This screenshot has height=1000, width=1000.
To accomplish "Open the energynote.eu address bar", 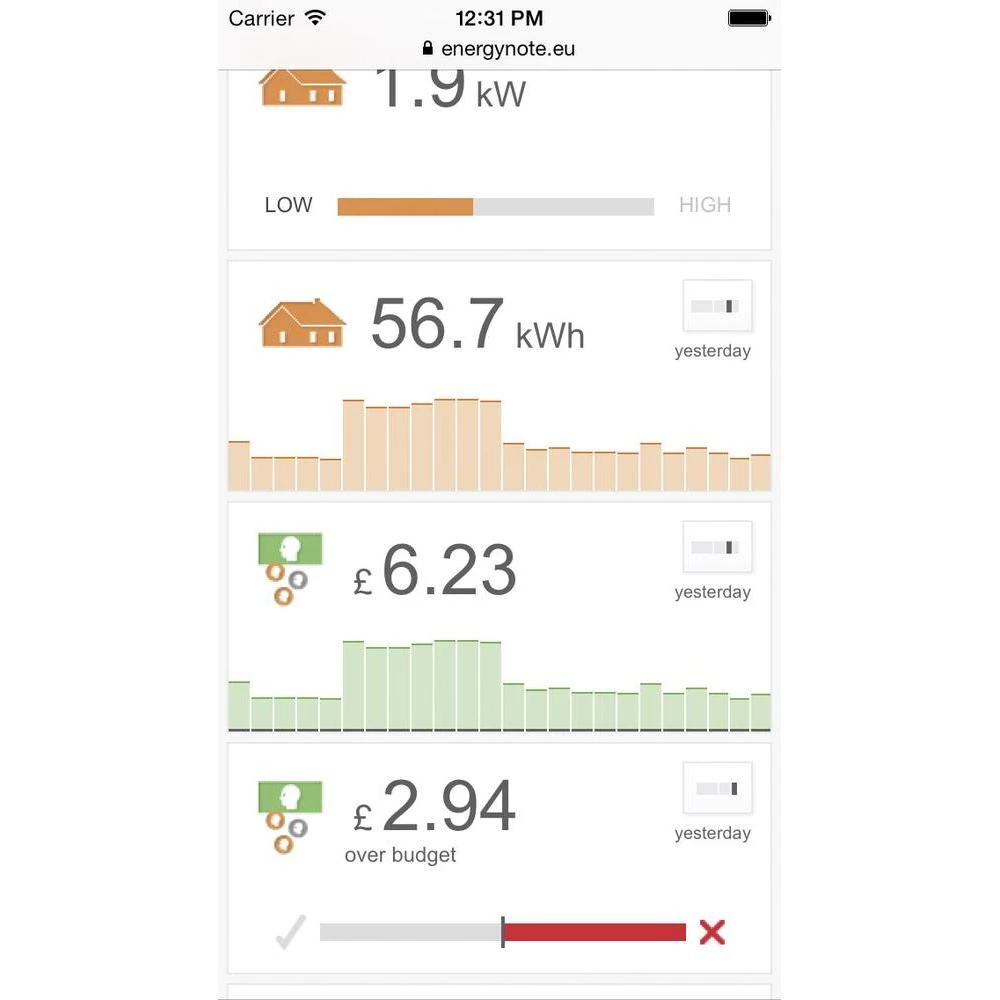I will point(499,49).
